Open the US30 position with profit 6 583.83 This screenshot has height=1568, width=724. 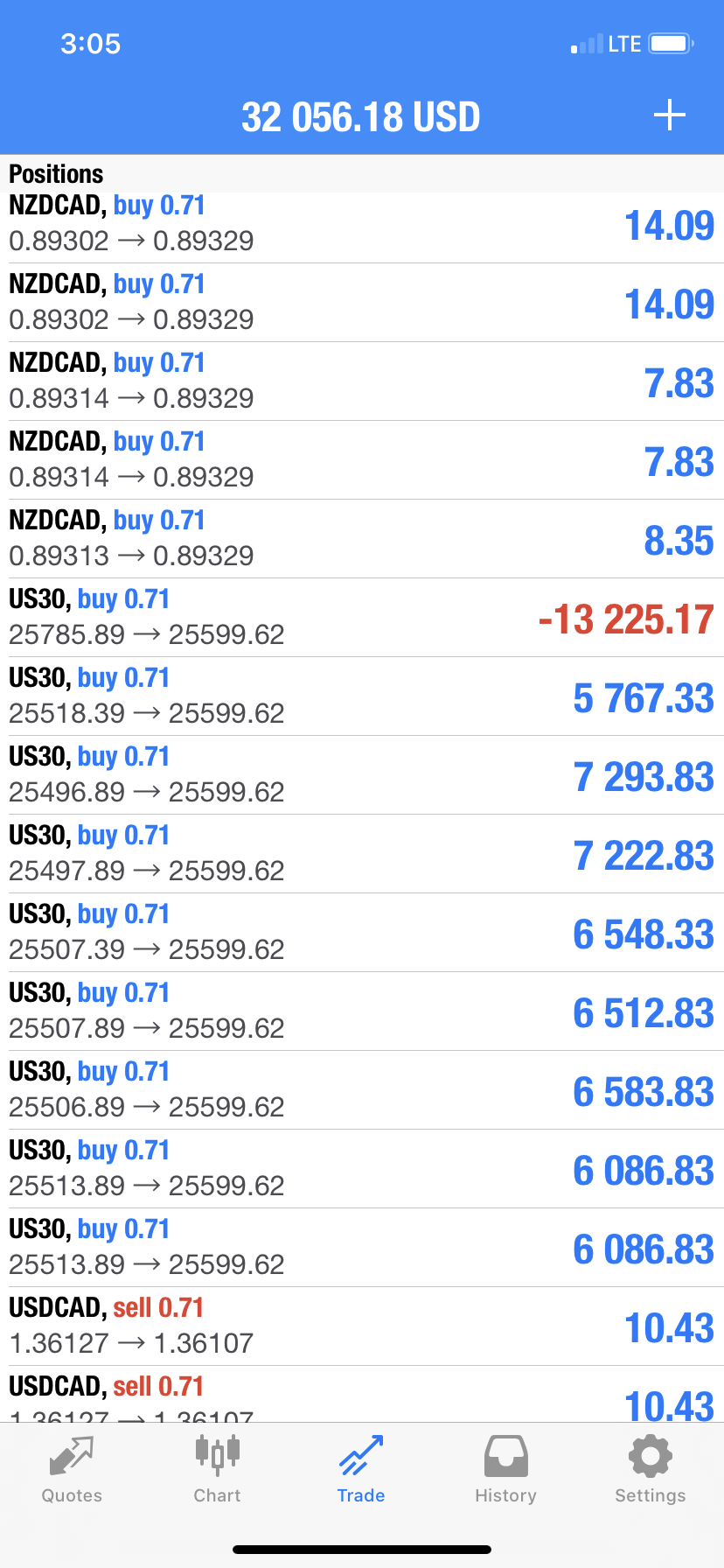[362, 1090]
